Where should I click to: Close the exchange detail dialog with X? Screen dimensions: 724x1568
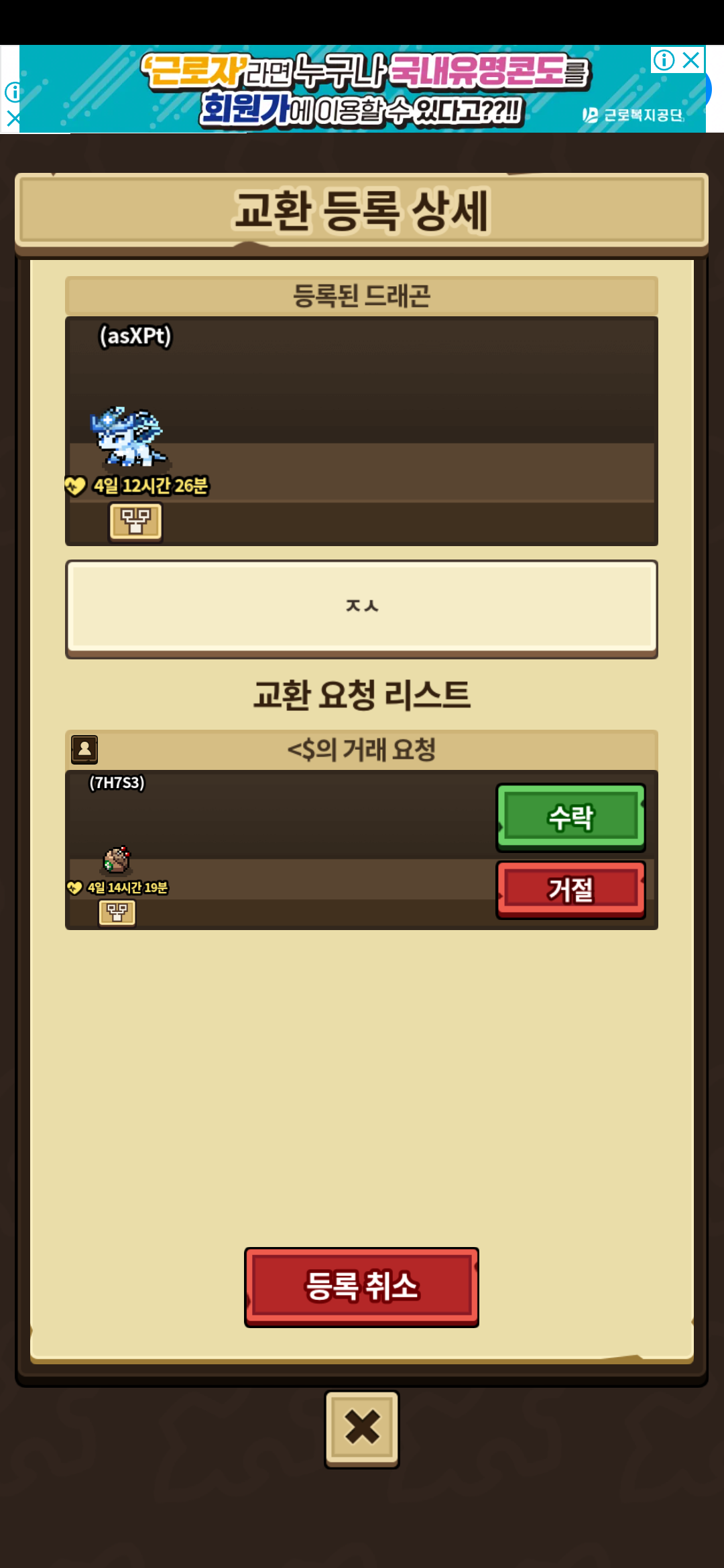362,1429
